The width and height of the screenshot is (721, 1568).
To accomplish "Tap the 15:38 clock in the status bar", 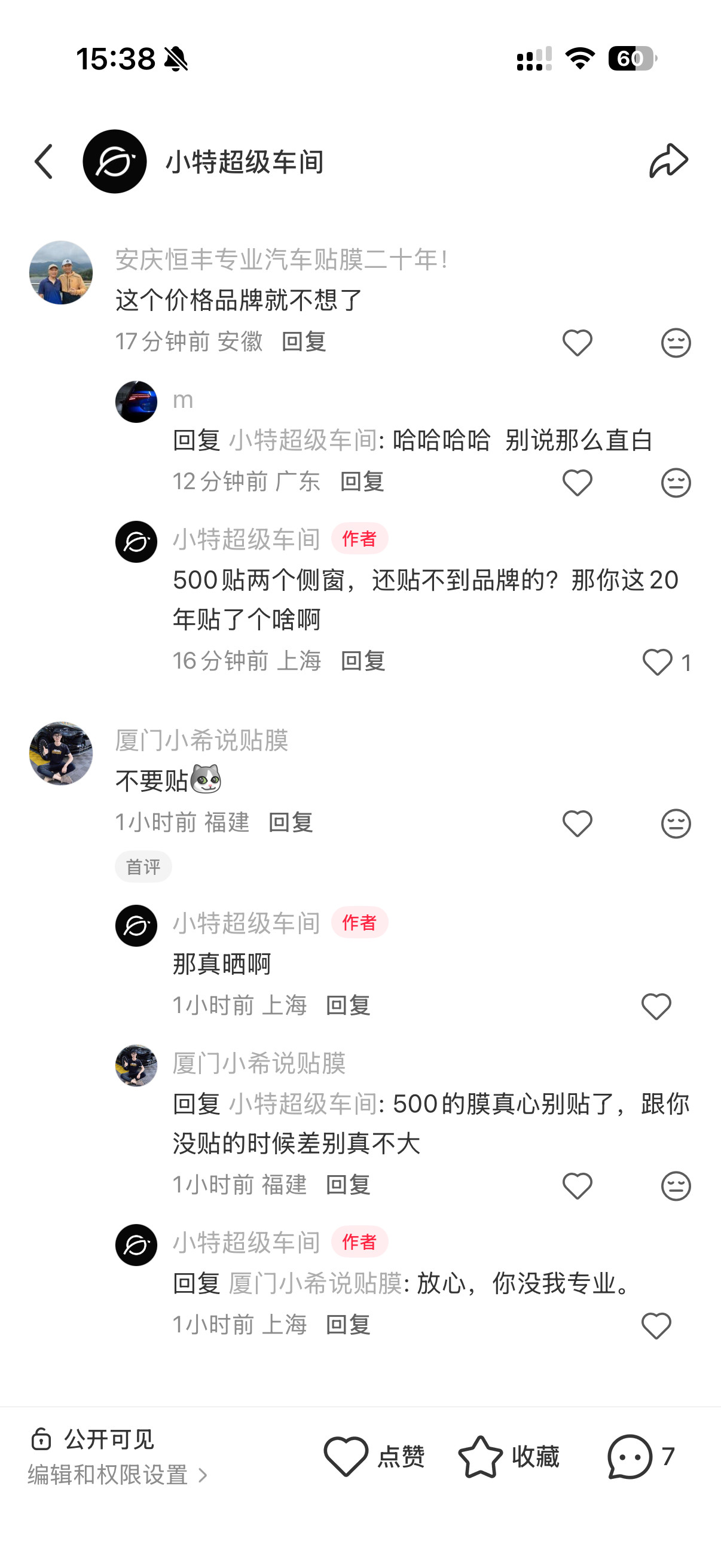I will point(117,59).
